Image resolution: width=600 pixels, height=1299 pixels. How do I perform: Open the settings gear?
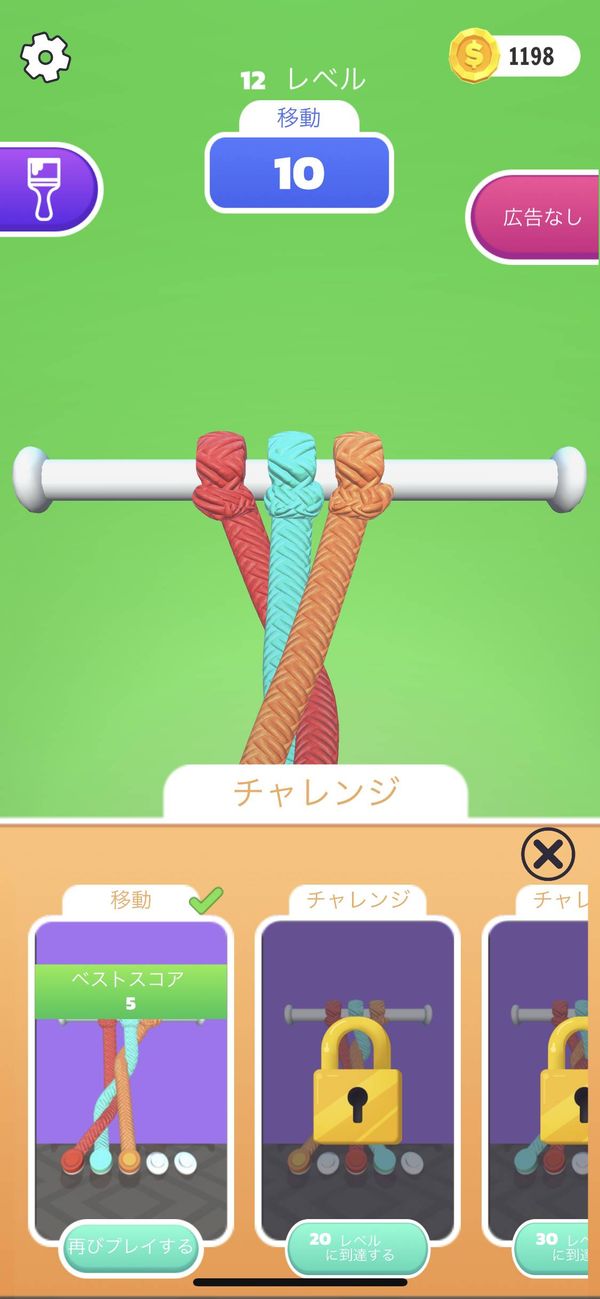(45, 58)
